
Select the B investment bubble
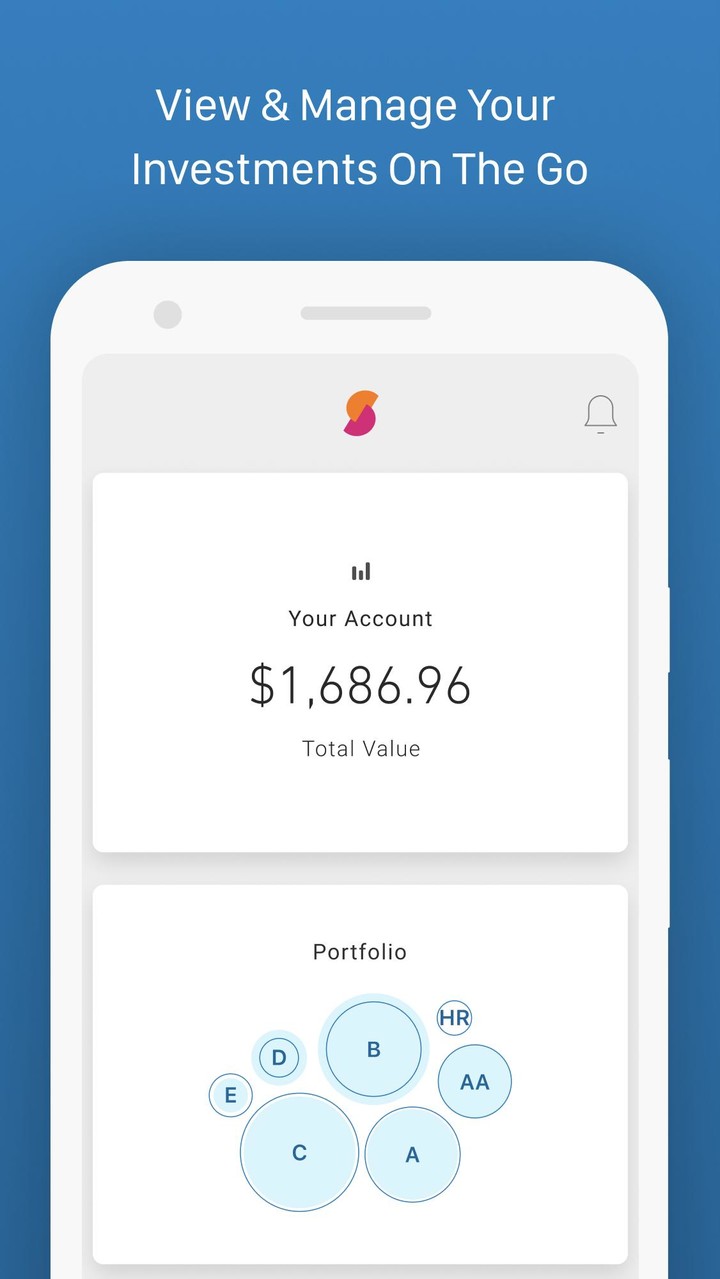(x=374, y=1049)
